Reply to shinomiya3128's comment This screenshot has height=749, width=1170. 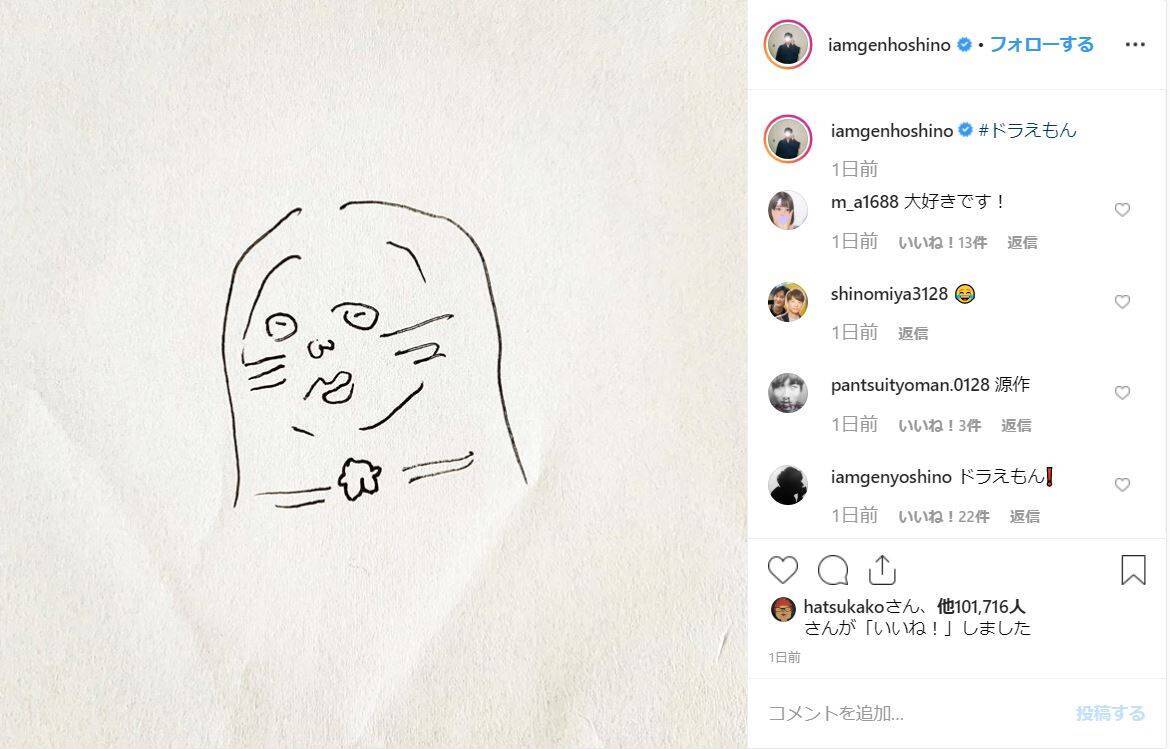coord(913,333)
